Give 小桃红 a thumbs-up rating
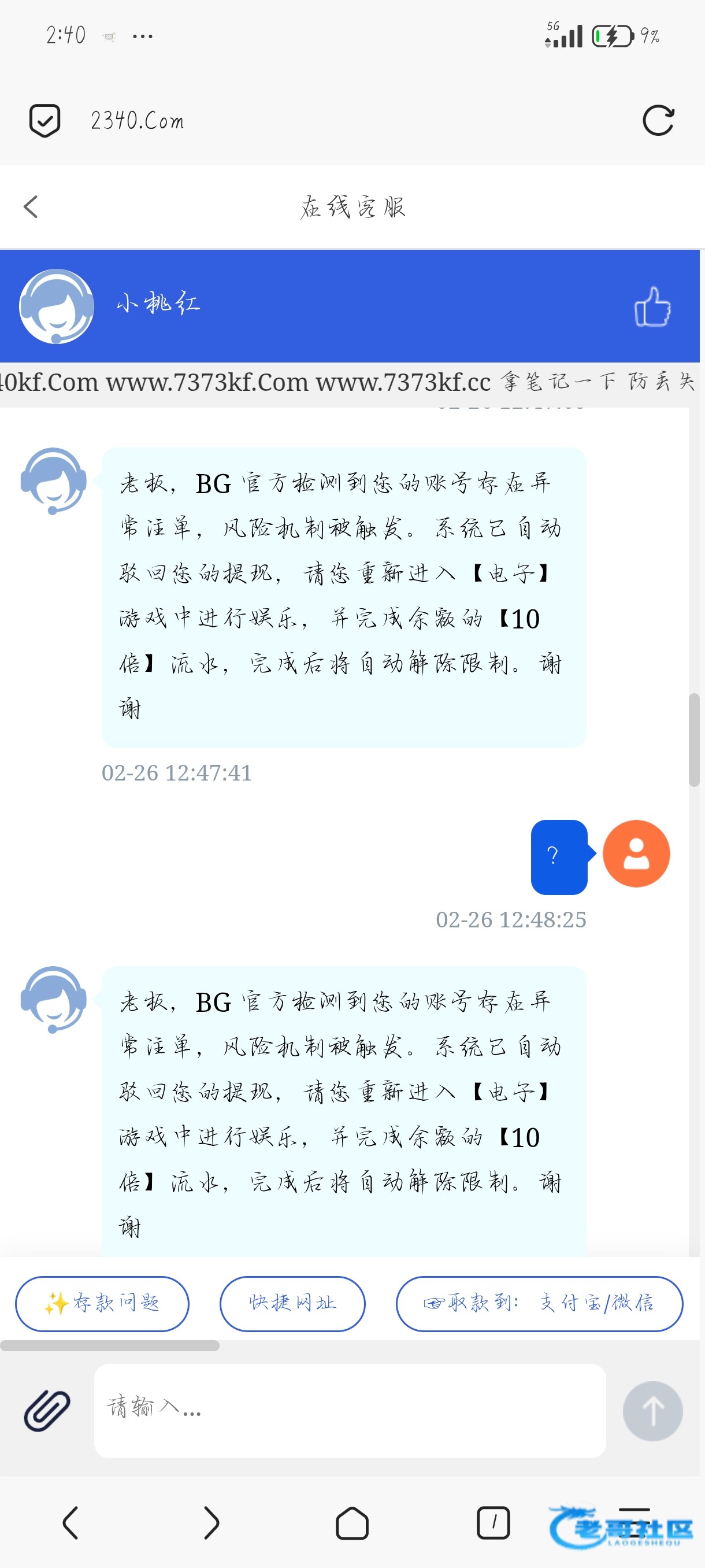This screenshot has width=705, height=1568. [652, 307]
